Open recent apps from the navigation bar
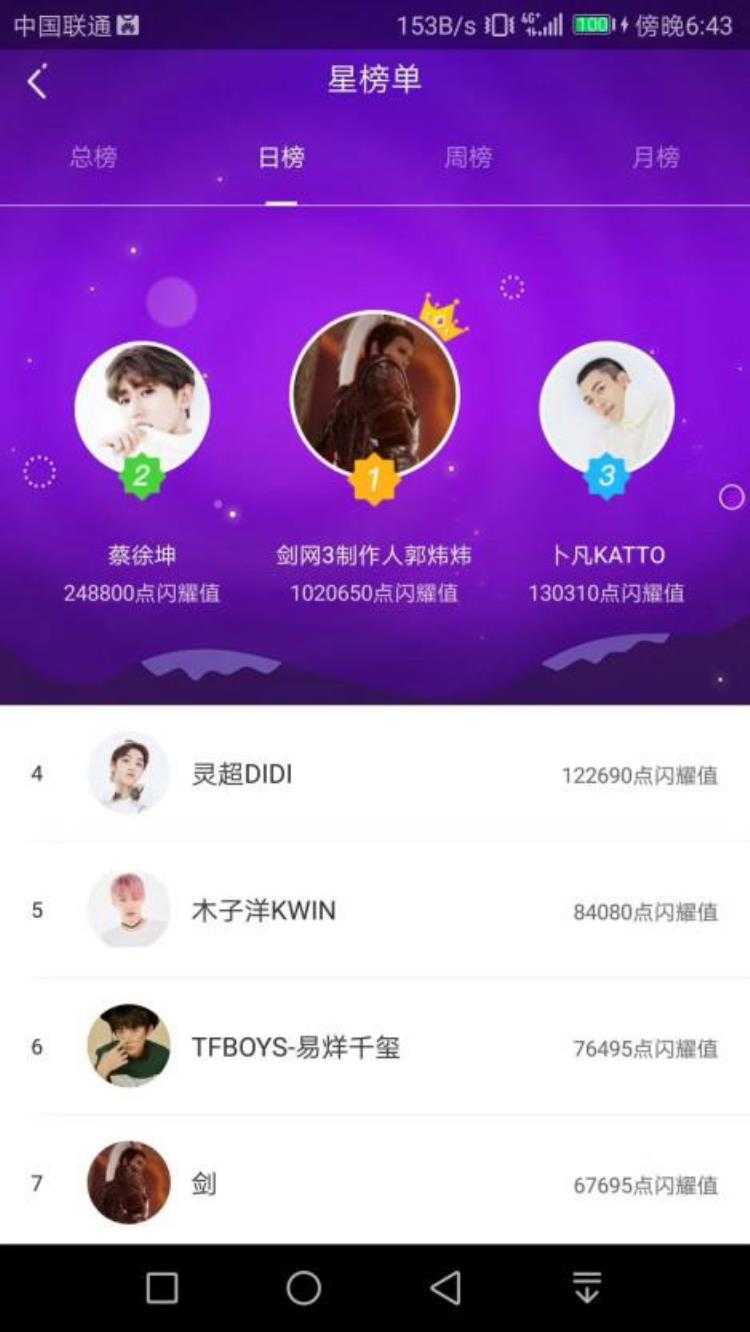 [162, 1288]
